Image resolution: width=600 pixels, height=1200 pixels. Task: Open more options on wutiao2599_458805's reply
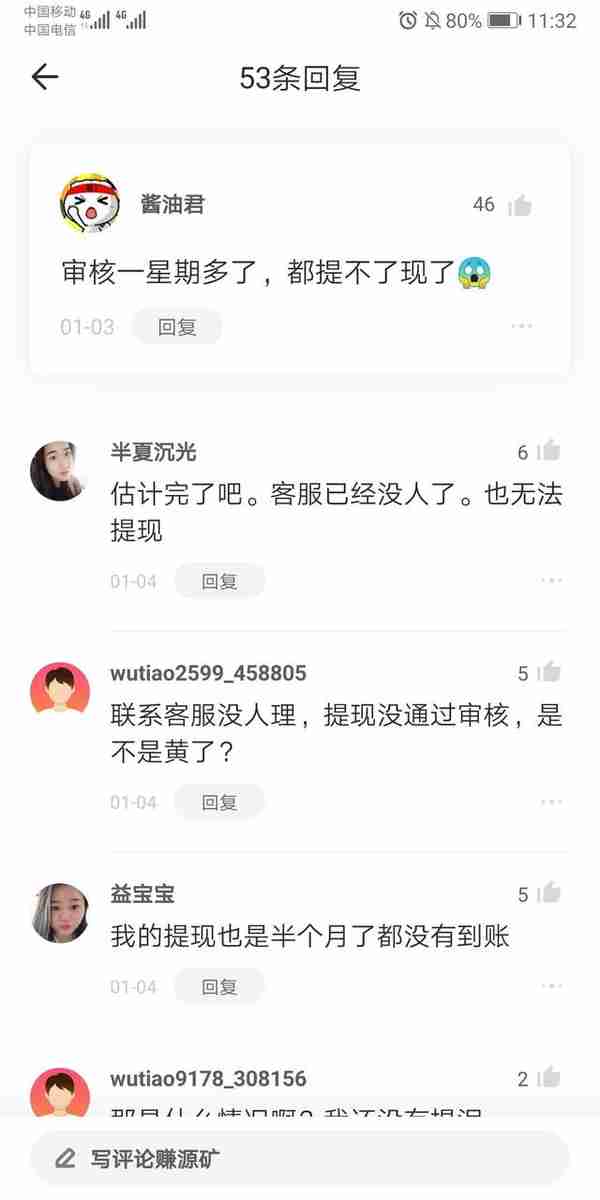coord(551,802)
